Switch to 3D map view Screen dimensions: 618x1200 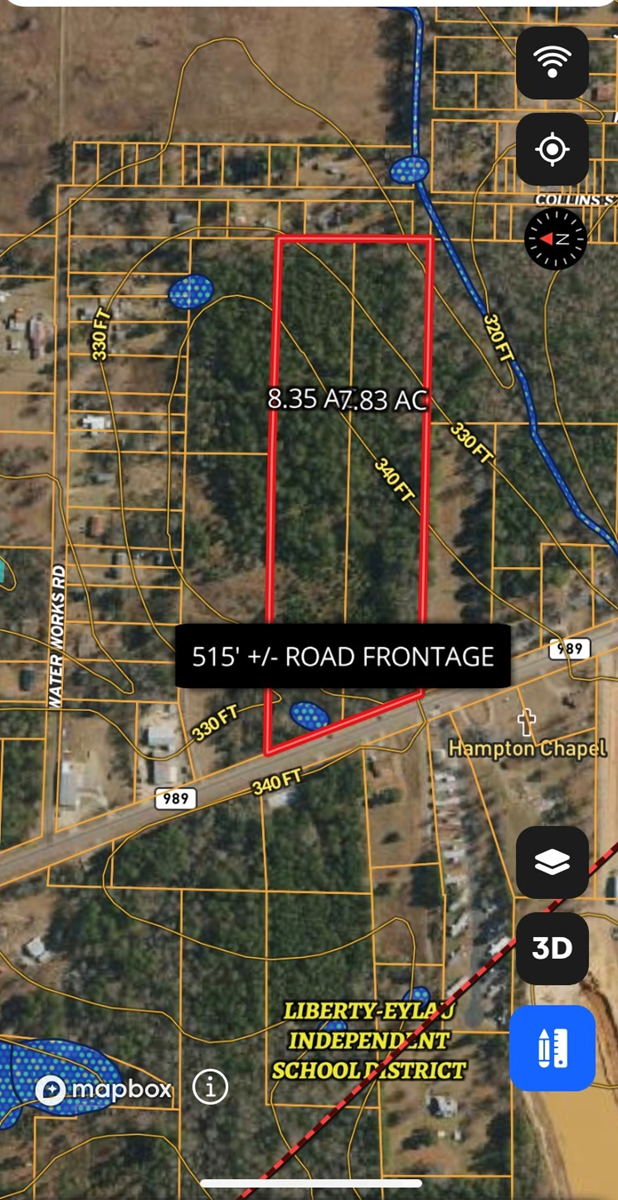pyautogui.click(x=552, y=948)
